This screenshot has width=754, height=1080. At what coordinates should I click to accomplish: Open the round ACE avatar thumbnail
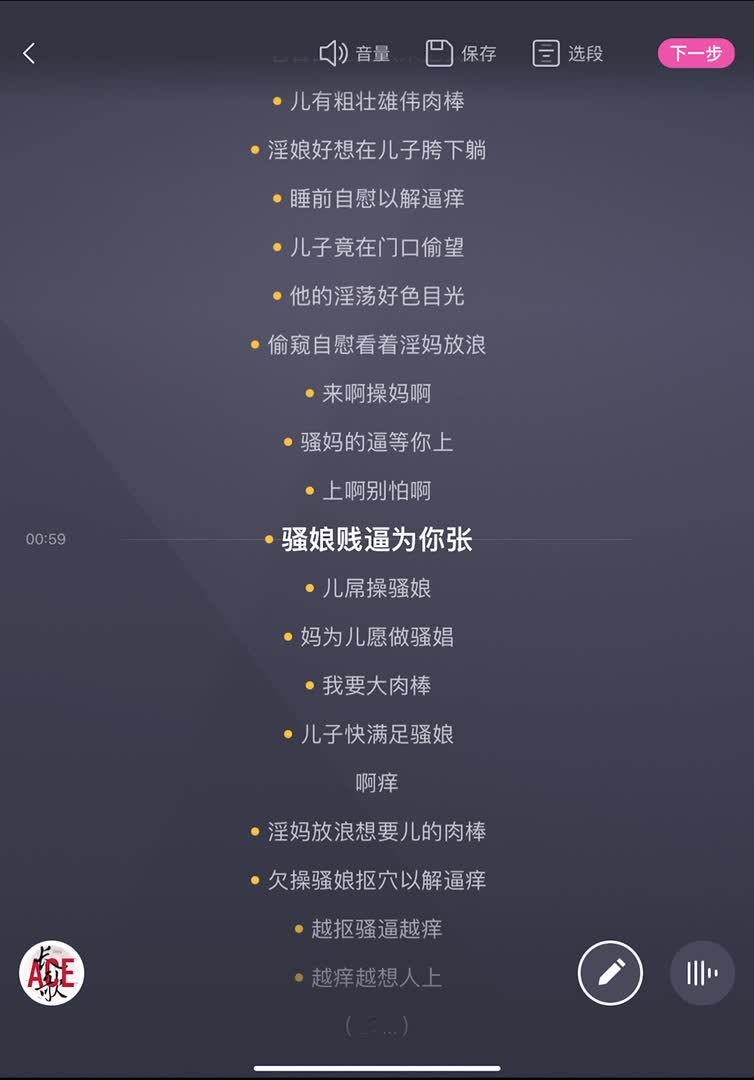pos(51,972)
